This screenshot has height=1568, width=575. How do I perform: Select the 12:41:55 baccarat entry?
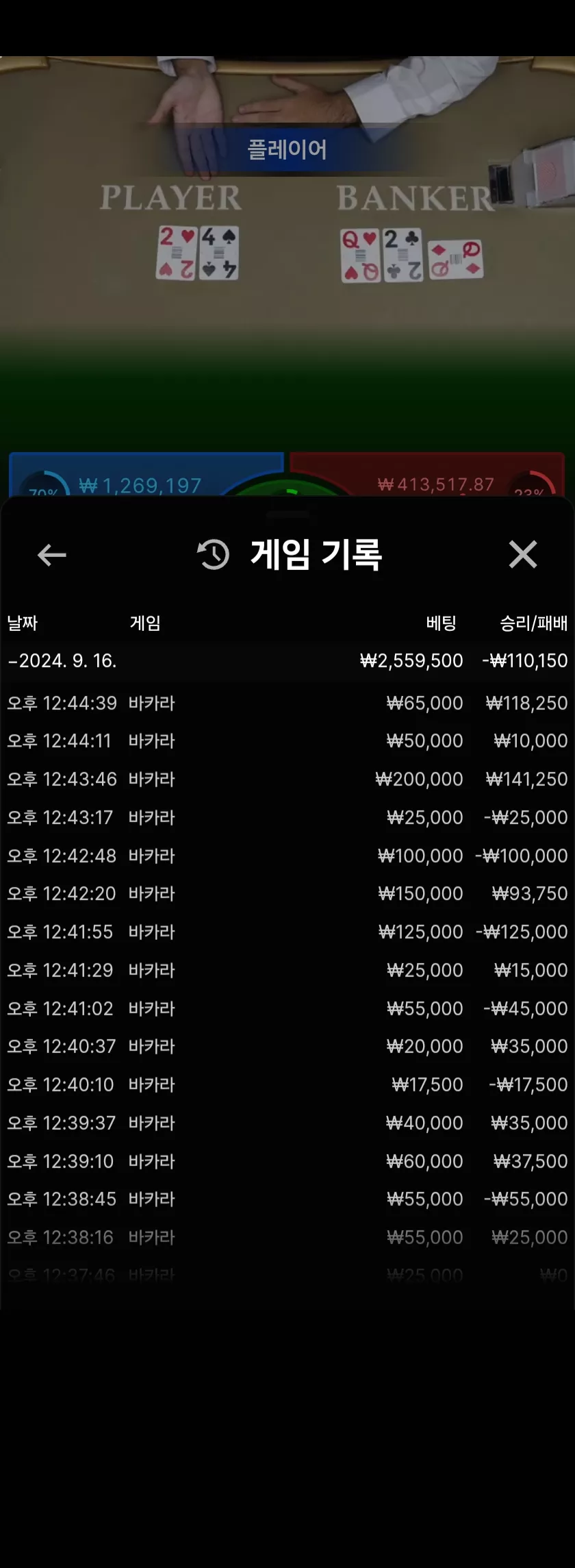(287, 932)
